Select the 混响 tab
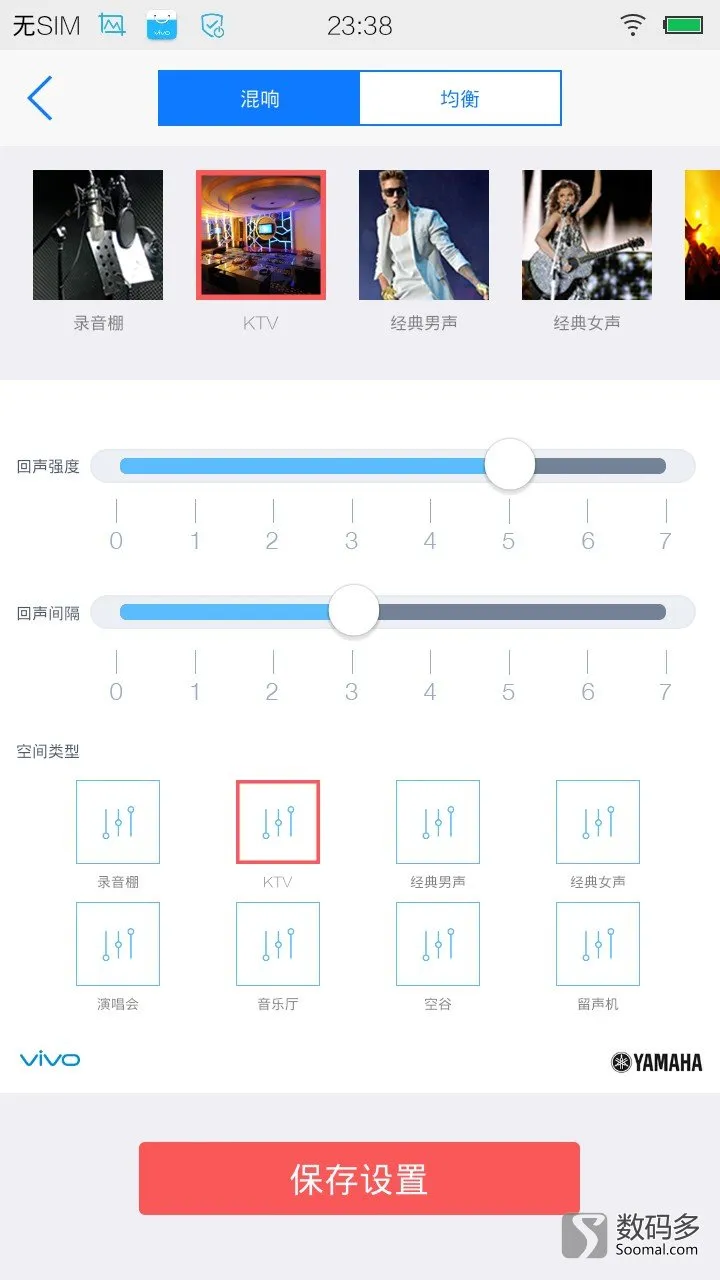Screen dimensions: 720x1280 tap(259, 98)
